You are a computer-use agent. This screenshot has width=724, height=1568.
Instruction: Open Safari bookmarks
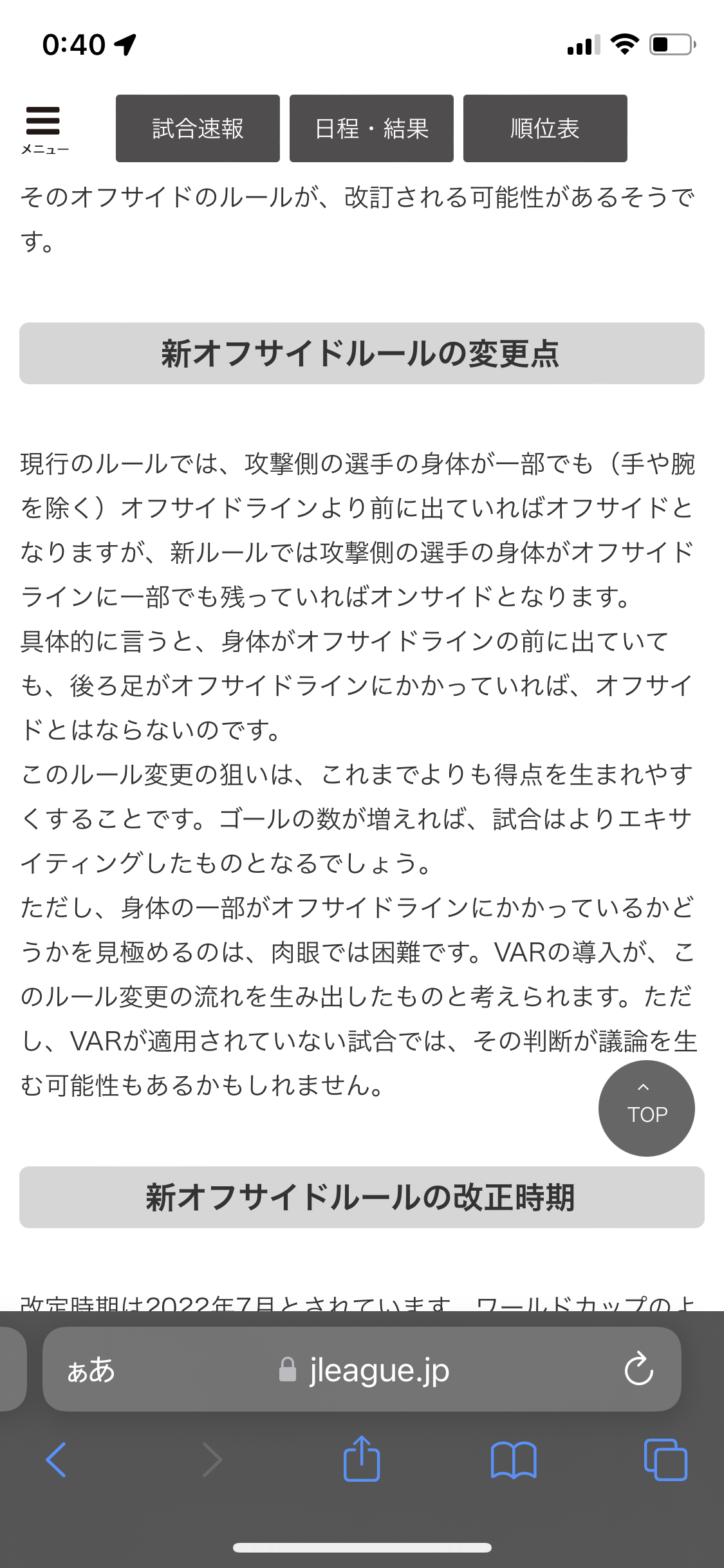point(514,1460)
